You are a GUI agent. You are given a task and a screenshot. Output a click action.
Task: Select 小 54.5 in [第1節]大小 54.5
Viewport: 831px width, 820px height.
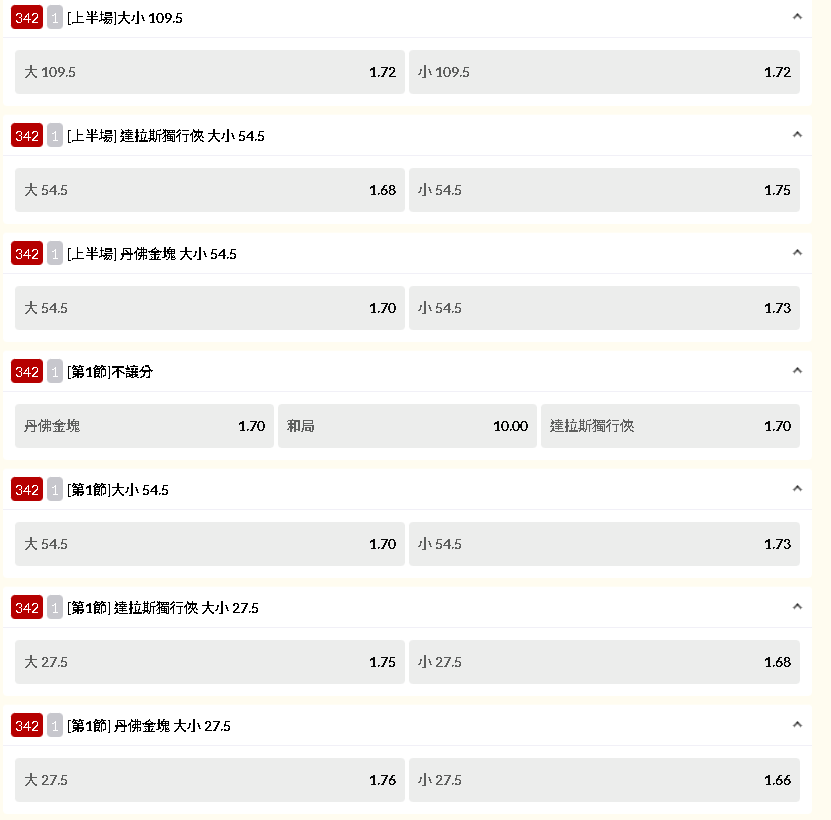pos(604,544)
